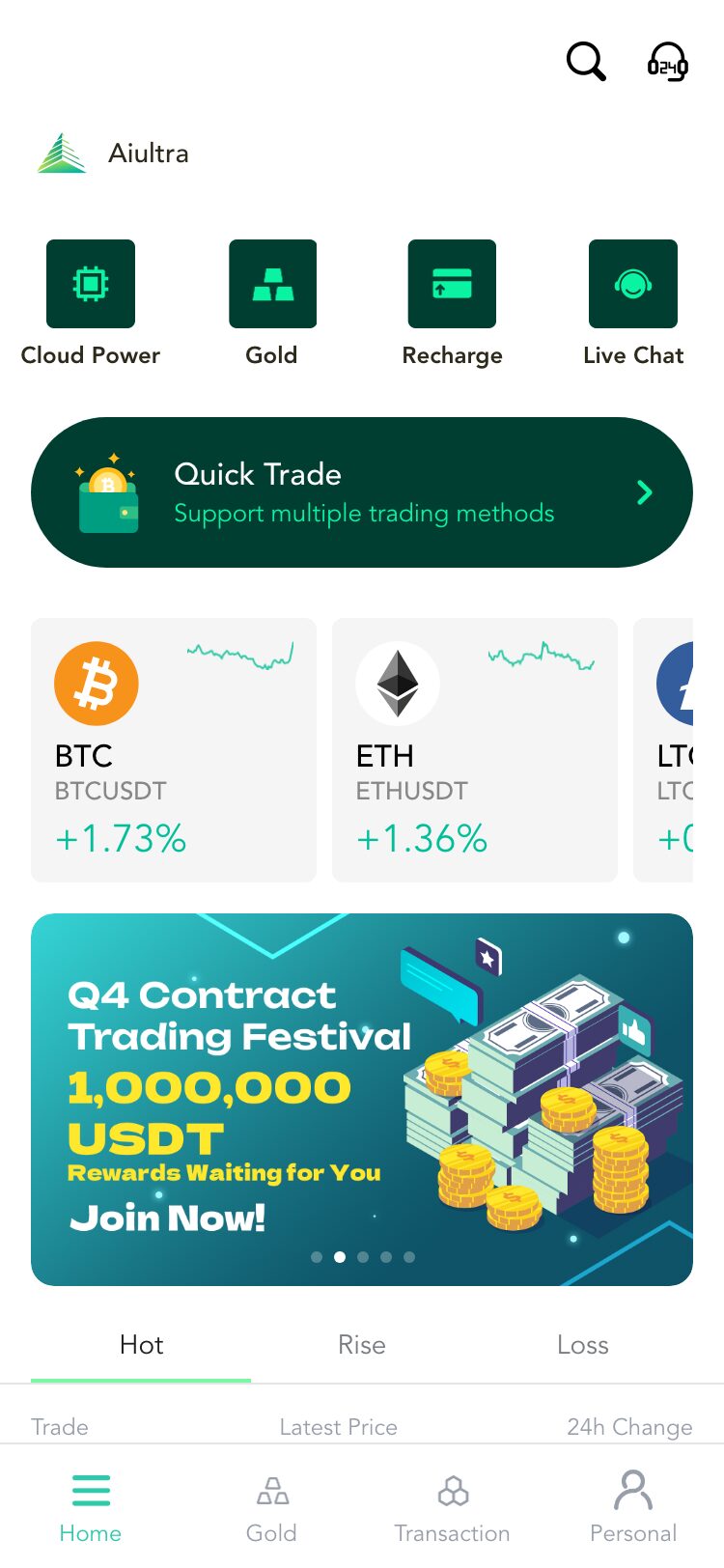The width and height of the screenshot is (724, 1568).
Task: Open the 24h support headset icon
Action: click(x=667, y=62)
